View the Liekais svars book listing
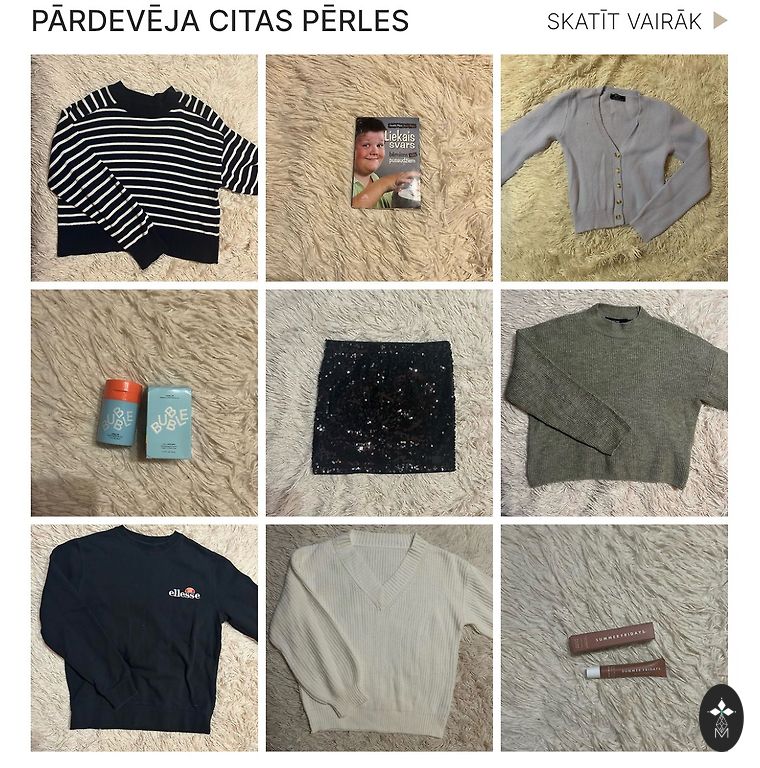This screenshot has height=768, width=760. pyautogui.click(x=379, y=168)
